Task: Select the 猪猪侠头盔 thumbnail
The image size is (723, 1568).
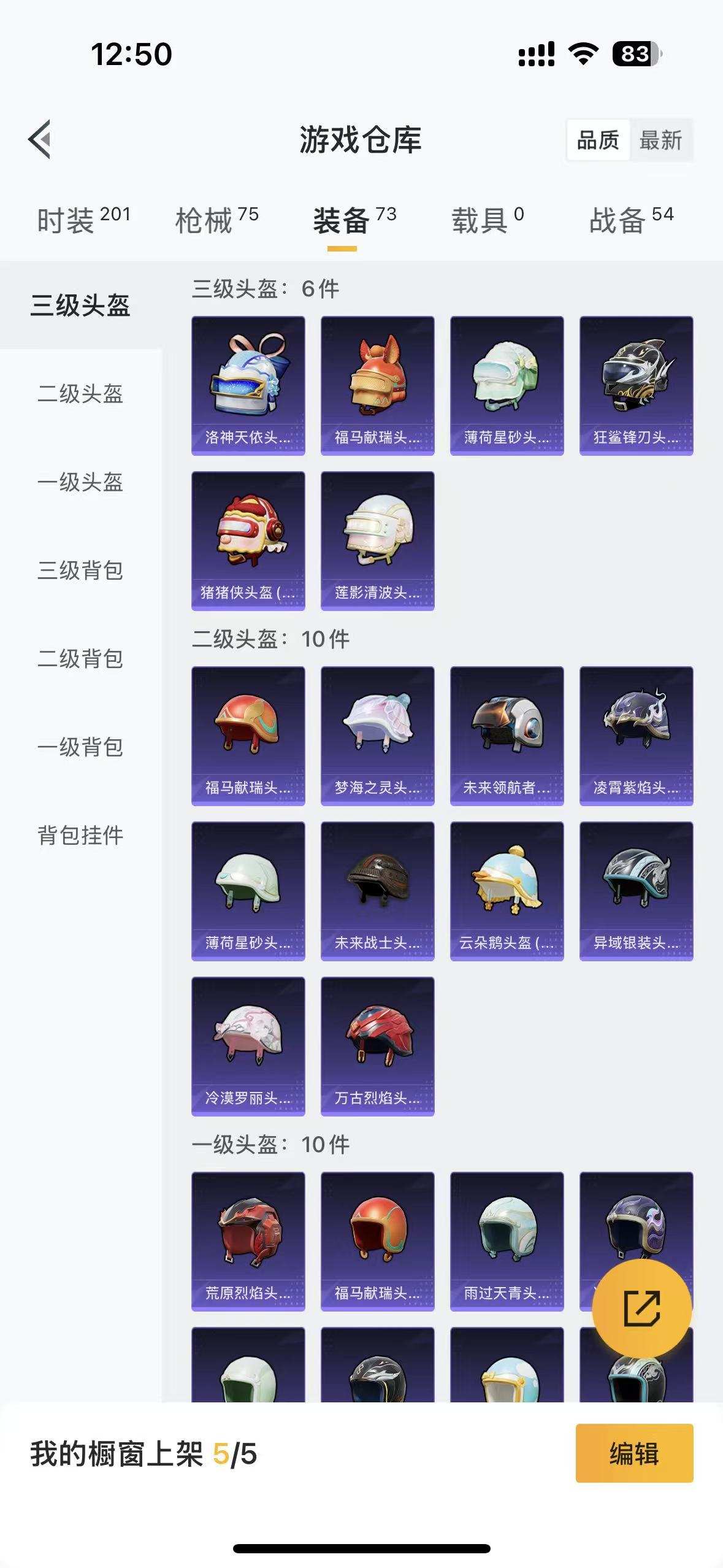Action: (248, 540)
